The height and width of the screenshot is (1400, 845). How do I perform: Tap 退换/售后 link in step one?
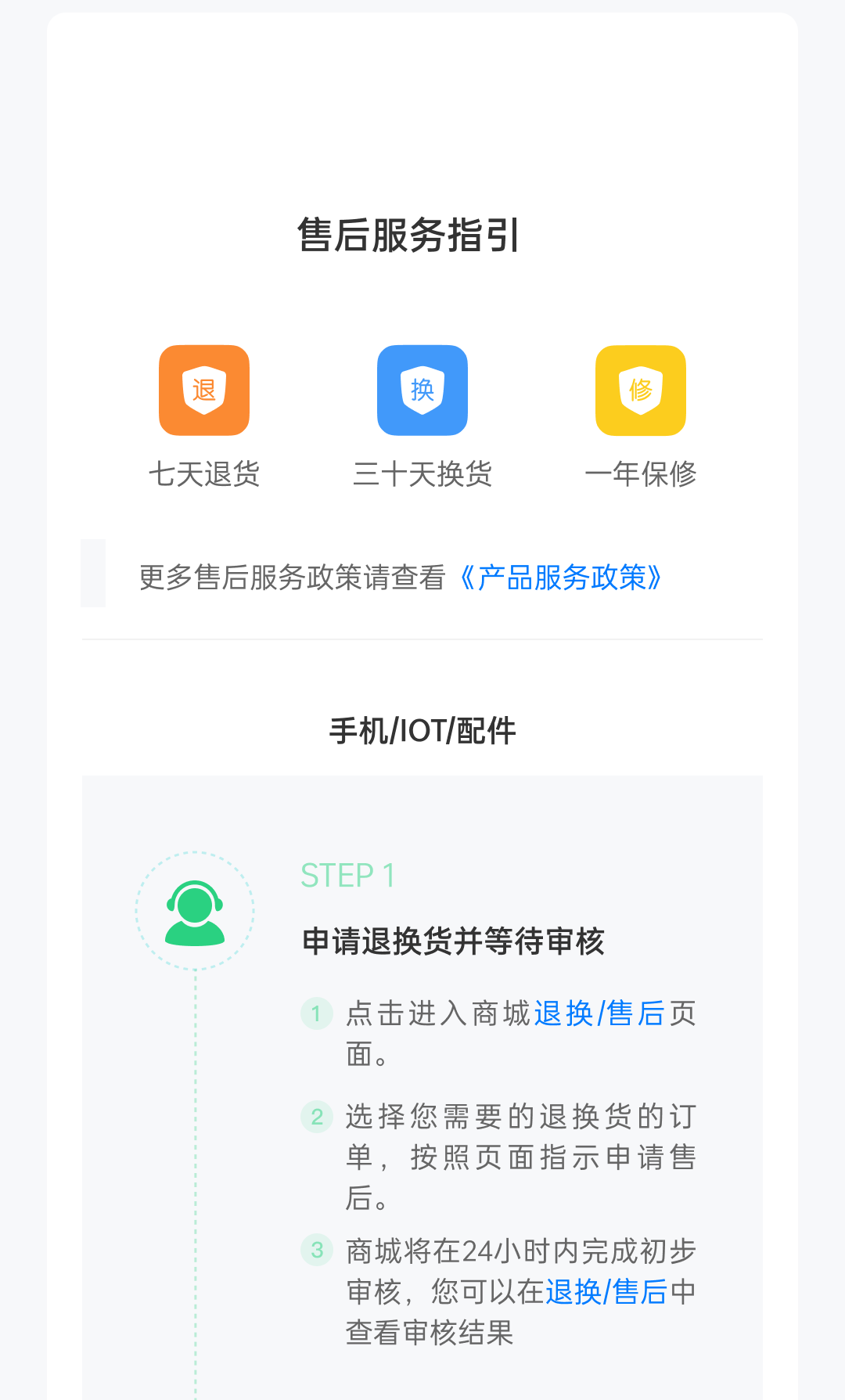click(x=599, y=1013)
